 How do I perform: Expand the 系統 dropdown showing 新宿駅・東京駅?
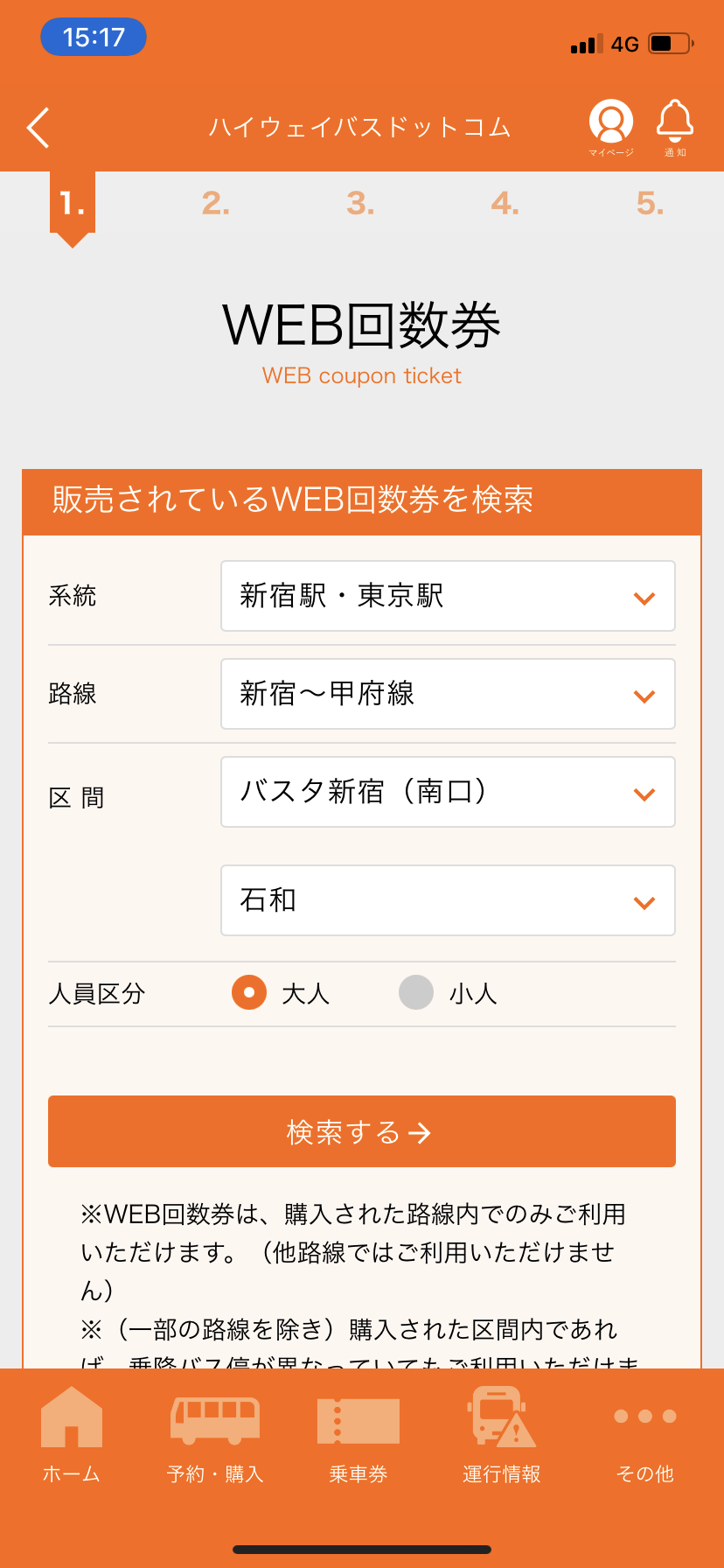(448, 596)
